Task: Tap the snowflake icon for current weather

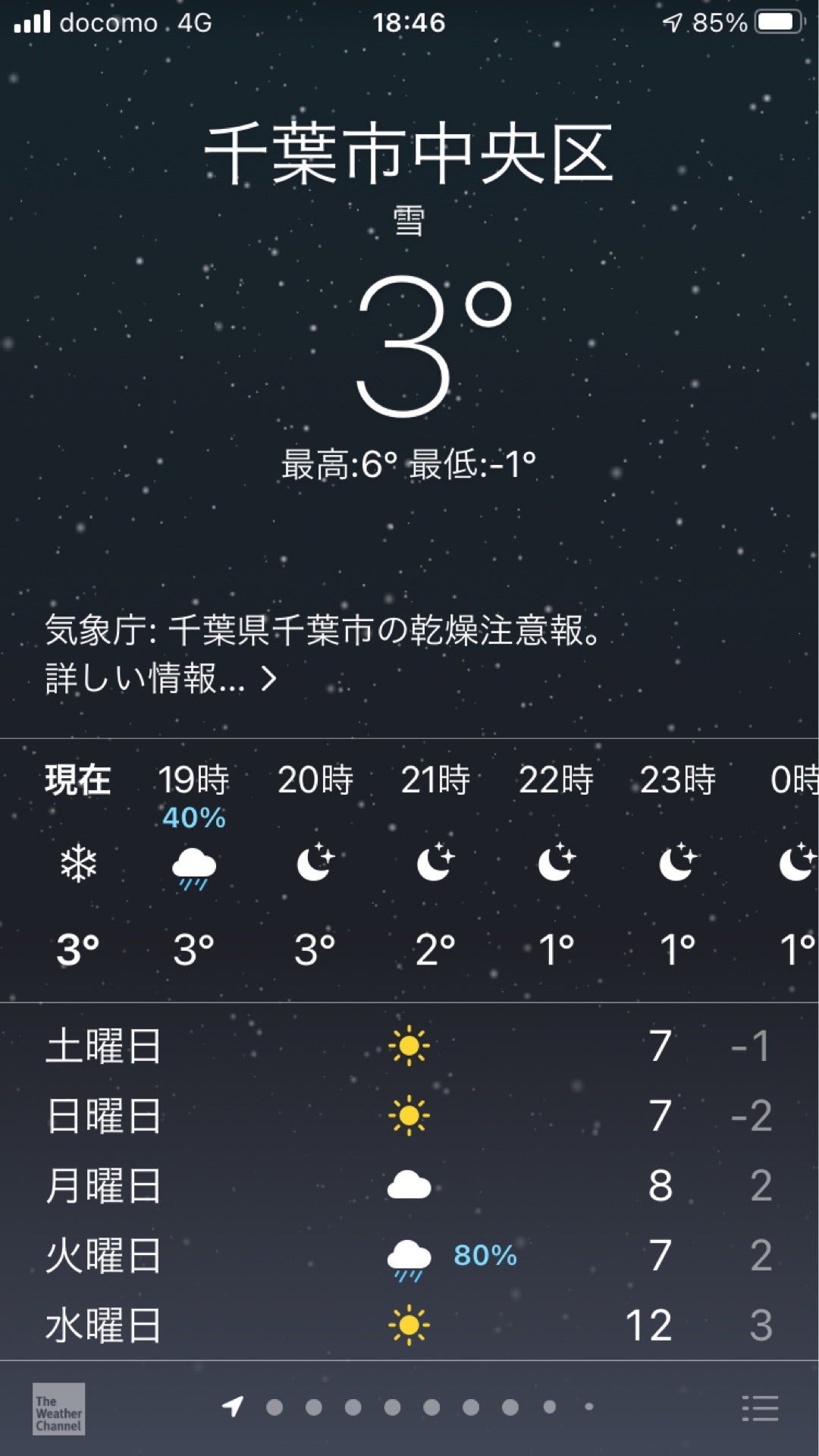Action: pyautogui.click(x=80, y=864)
